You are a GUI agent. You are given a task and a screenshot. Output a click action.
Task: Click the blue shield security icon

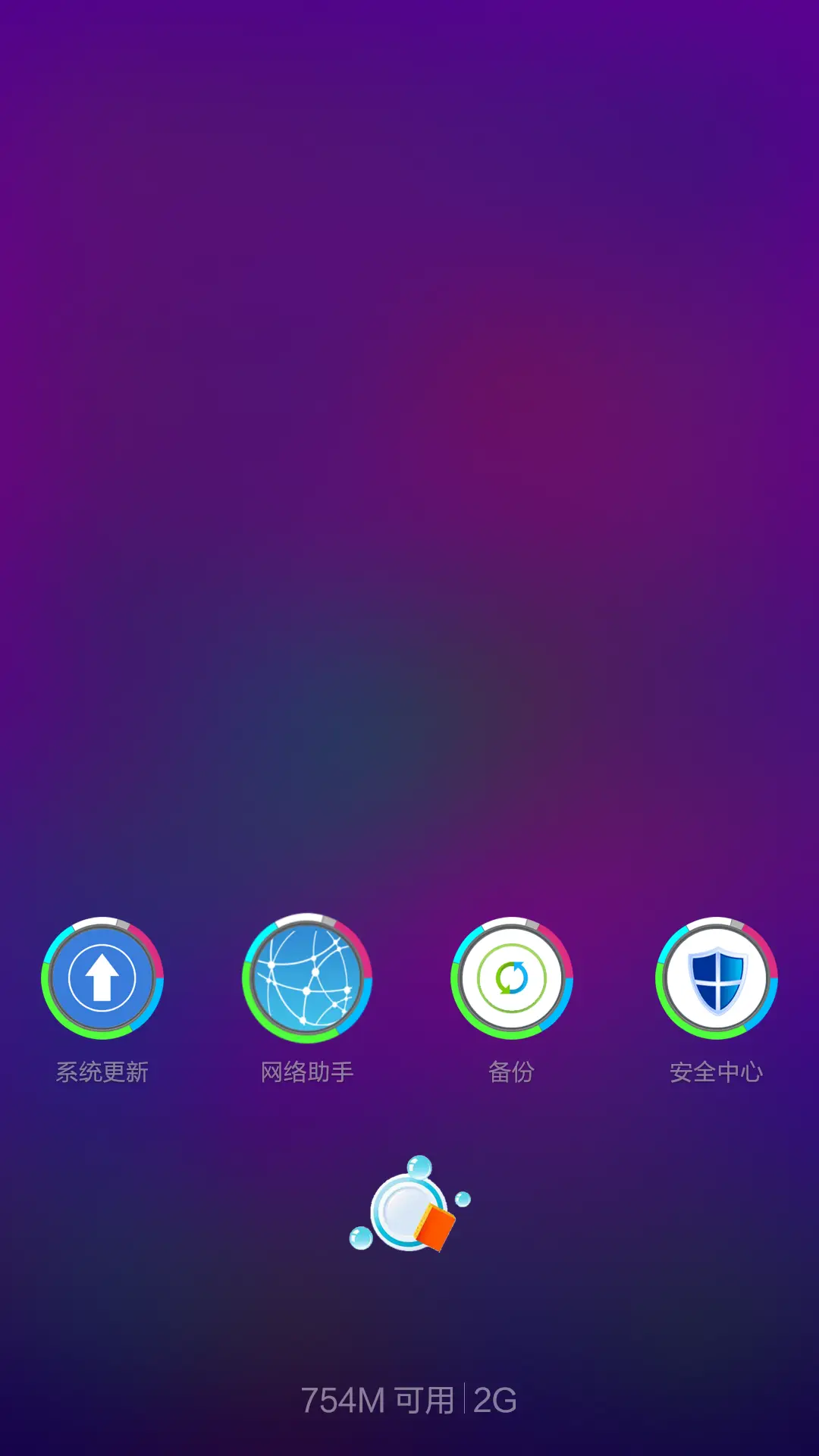(717, 978)
